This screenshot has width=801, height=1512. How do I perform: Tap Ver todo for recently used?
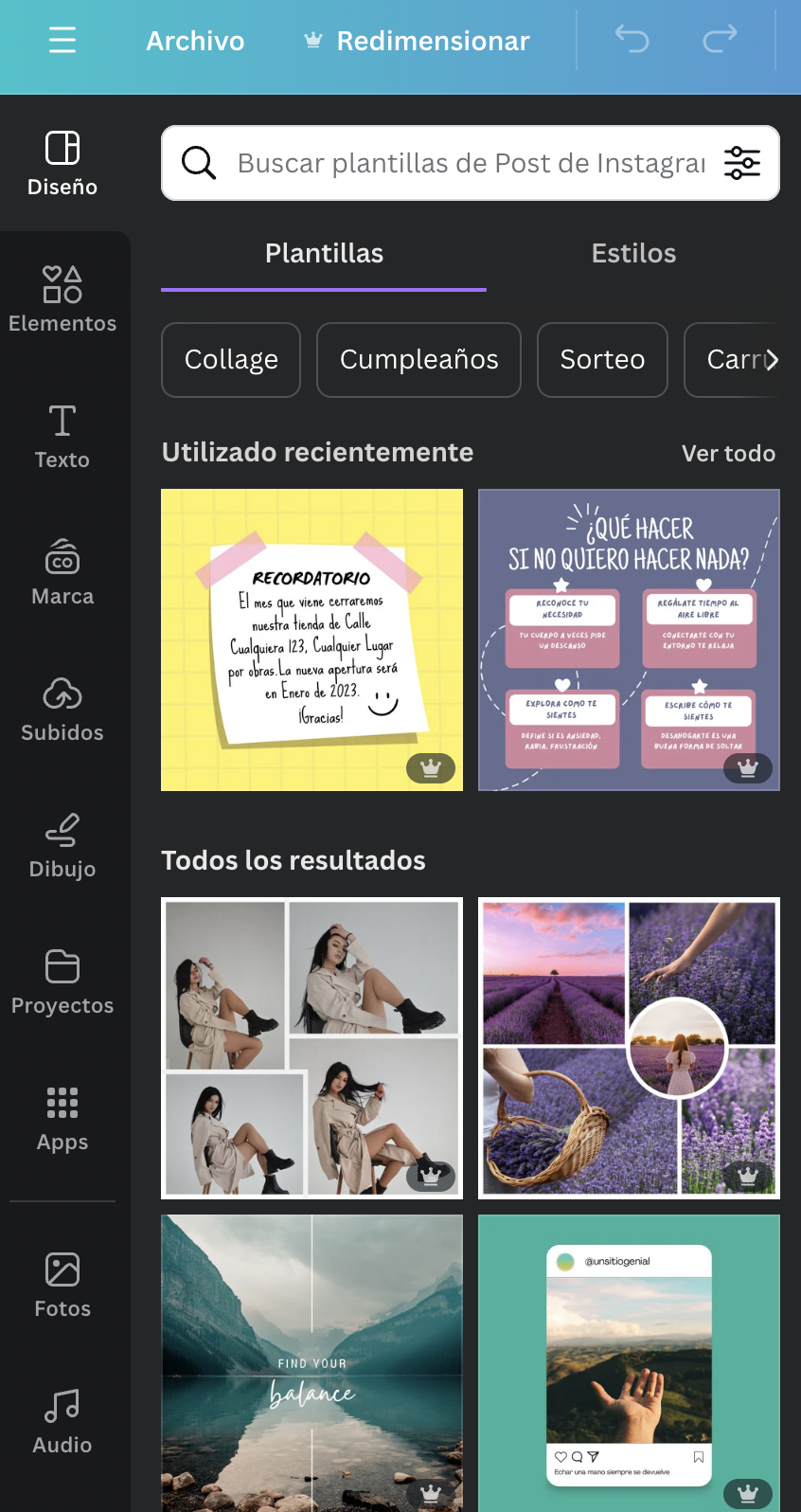(x=728, y=454)
